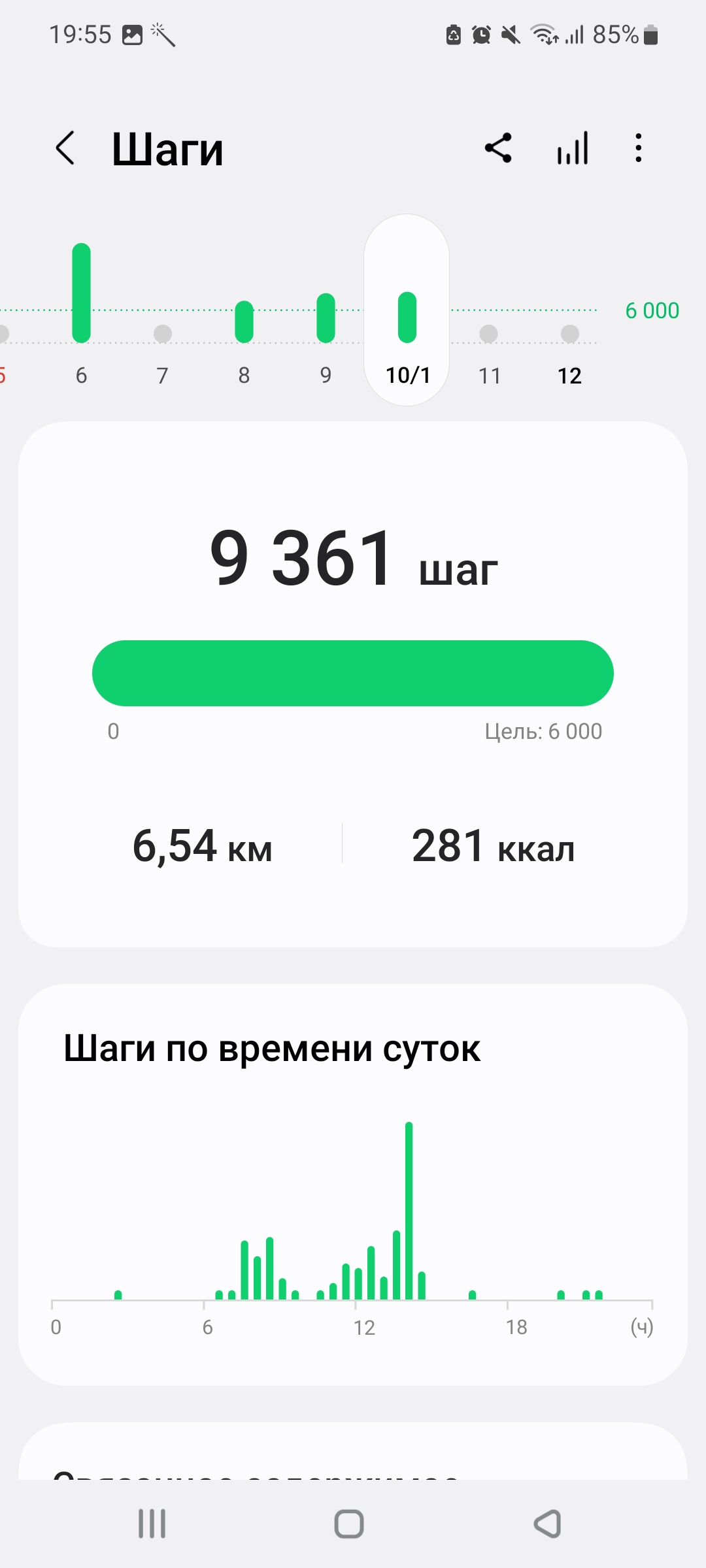Open the step trends chart icon
Viewport: 706px width, 1568px height.
point(573,148)
